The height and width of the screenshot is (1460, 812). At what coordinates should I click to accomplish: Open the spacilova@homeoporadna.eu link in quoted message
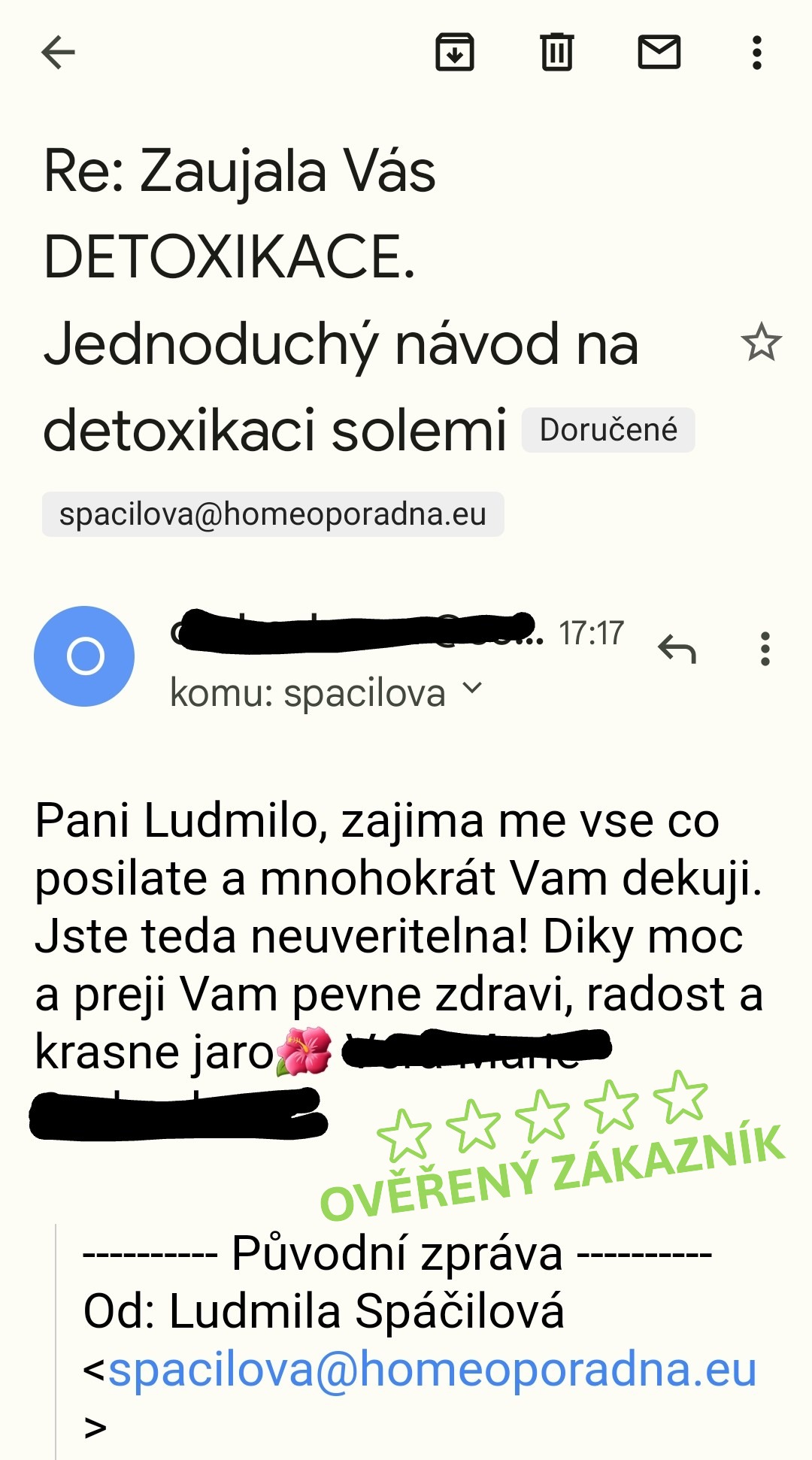coord(432,1370)
